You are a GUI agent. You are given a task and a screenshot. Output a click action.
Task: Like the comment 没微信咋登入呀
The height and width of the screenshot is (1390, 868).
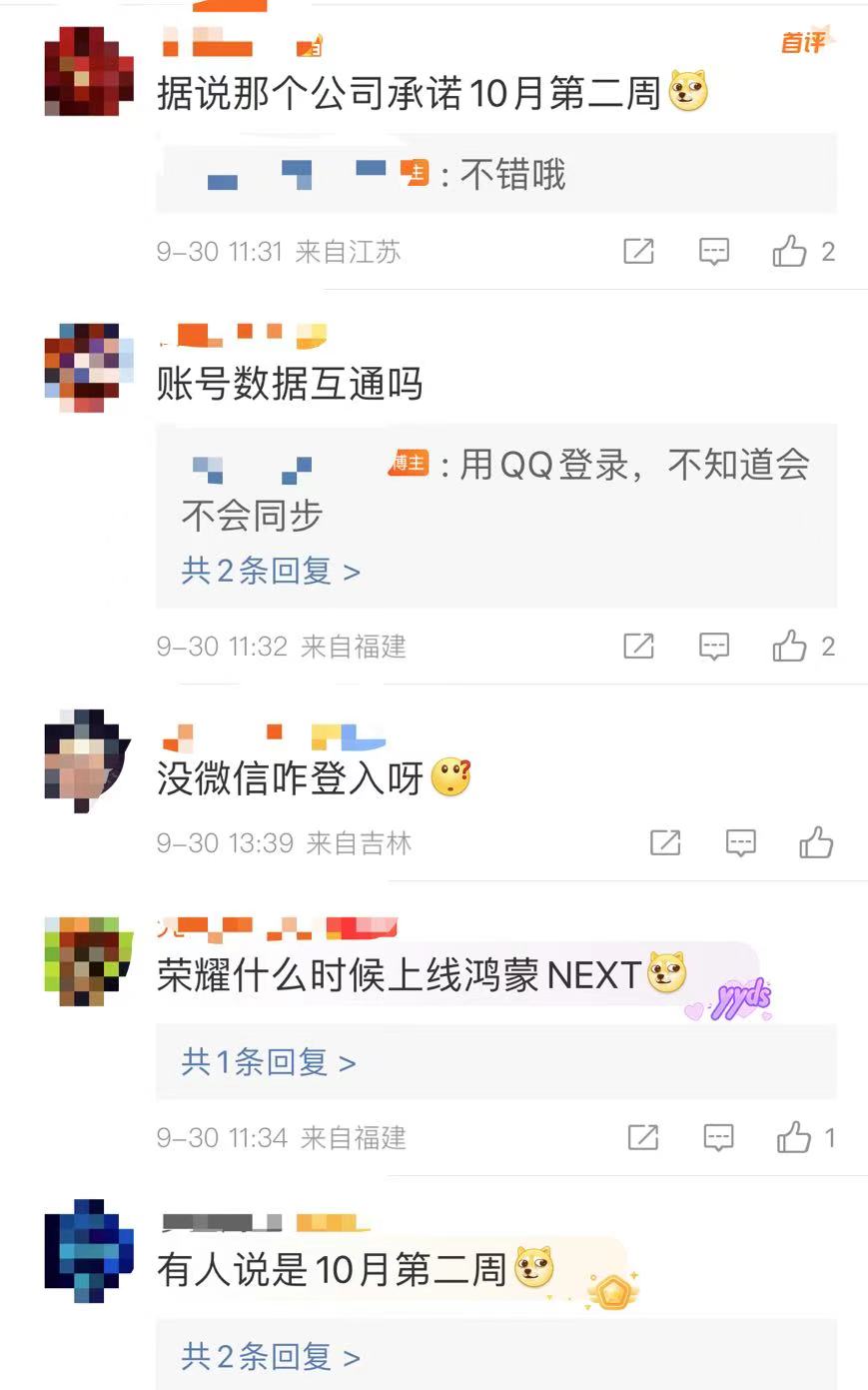[815, 843]
